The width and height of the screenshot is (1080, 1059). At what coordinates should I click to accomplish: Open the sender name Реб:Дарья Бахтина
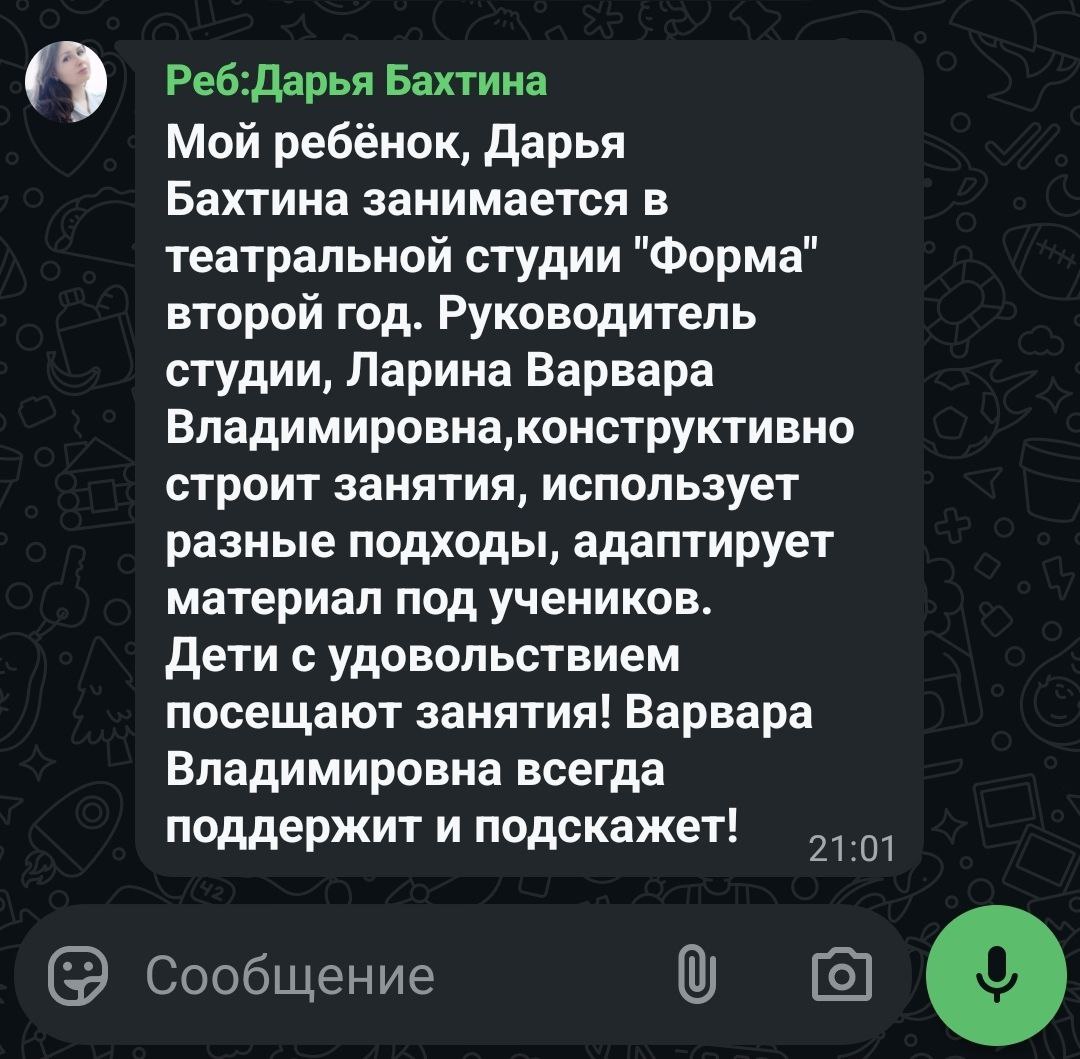pyautogui.click(x=356, y=81)
